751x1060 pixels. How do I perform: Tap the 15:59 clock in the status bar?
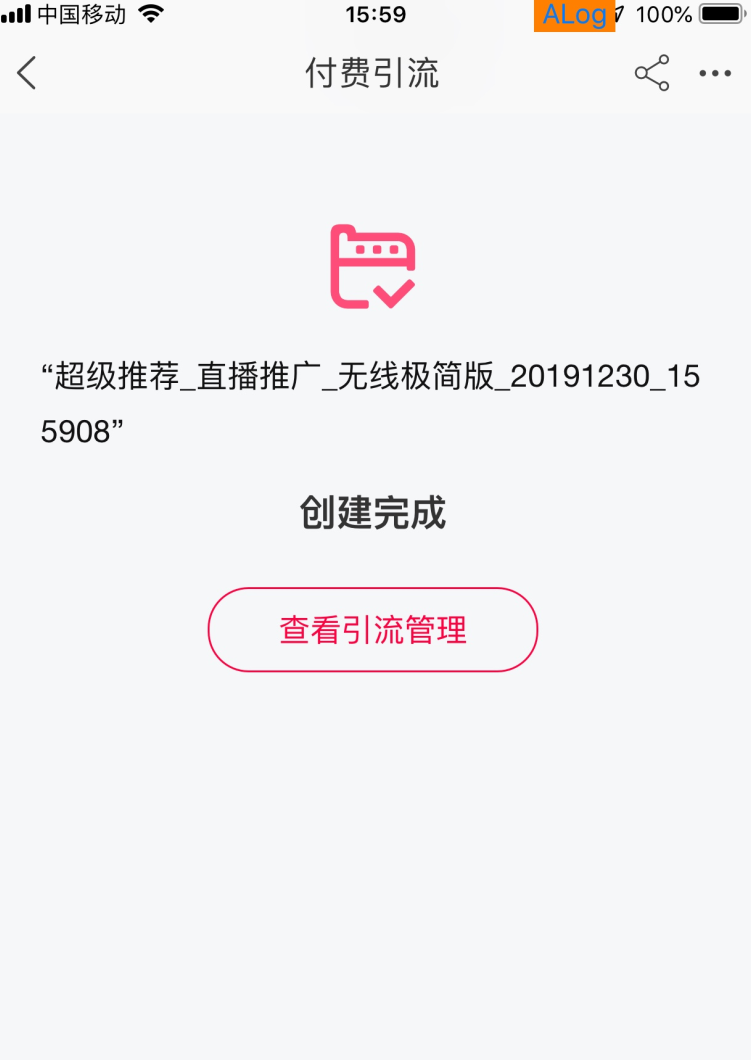[375, 15]
